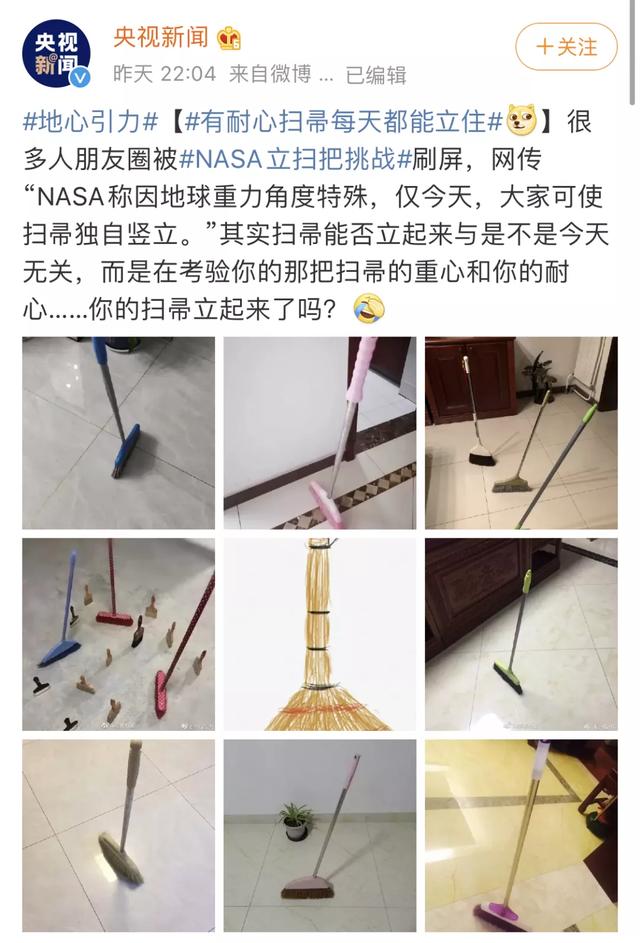View the blue broom photo in first tile

pos(118,433)
